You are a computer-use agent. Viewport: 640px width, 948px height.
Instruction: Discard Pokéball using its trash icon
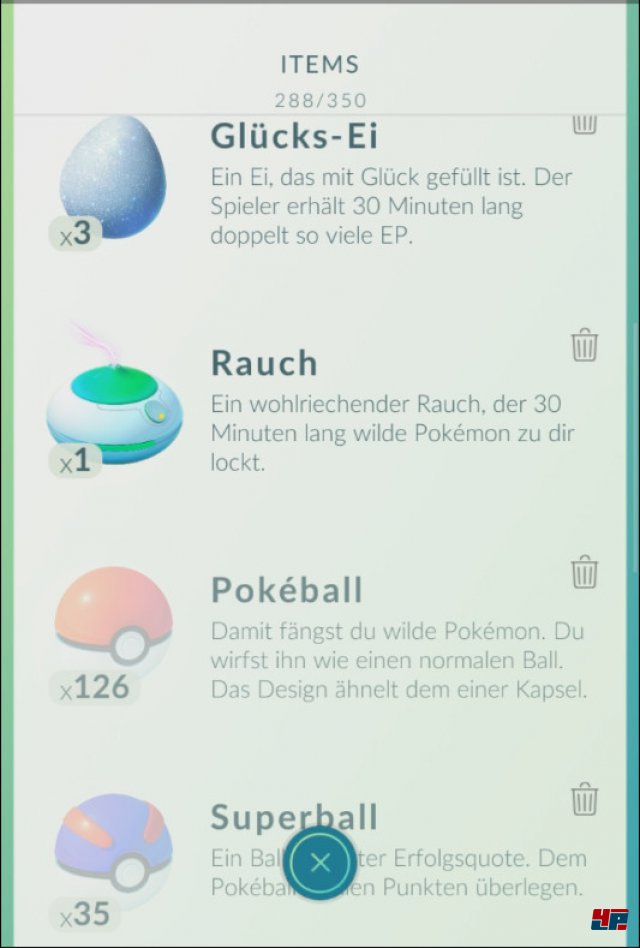(x=584, y=573)
